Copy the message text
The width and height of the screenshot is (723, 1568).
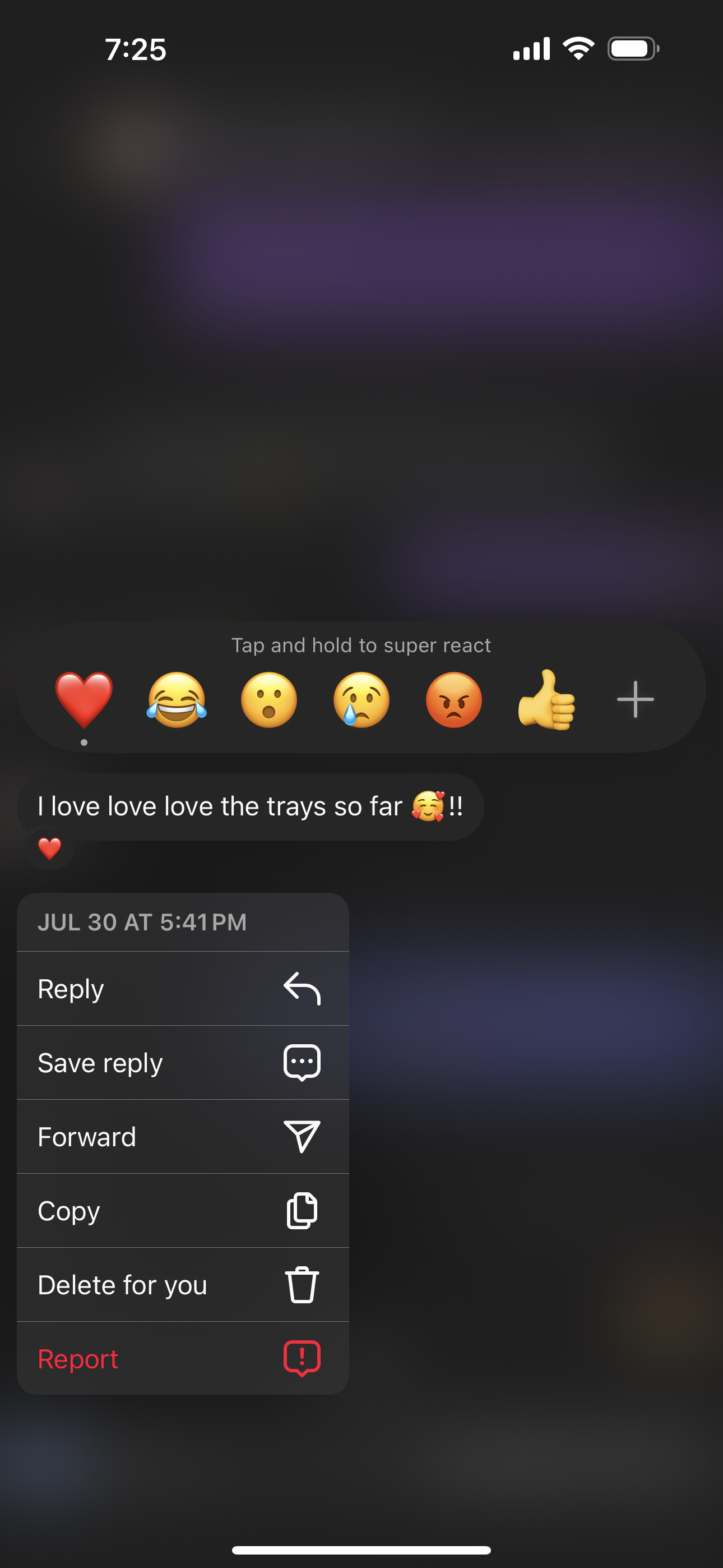[x=183, y=1211]
